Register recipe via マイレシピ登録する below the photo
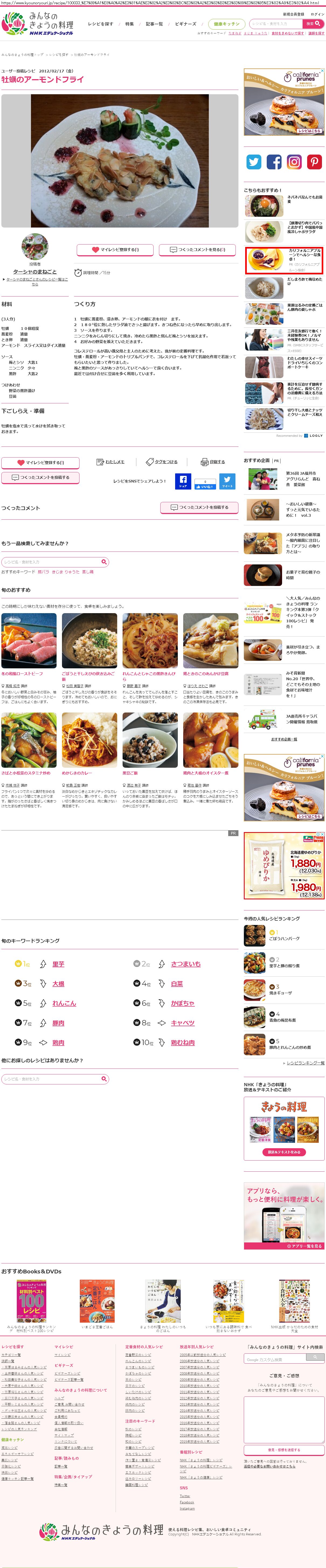Screen dimensions: 326x1568 coord(115,250)
